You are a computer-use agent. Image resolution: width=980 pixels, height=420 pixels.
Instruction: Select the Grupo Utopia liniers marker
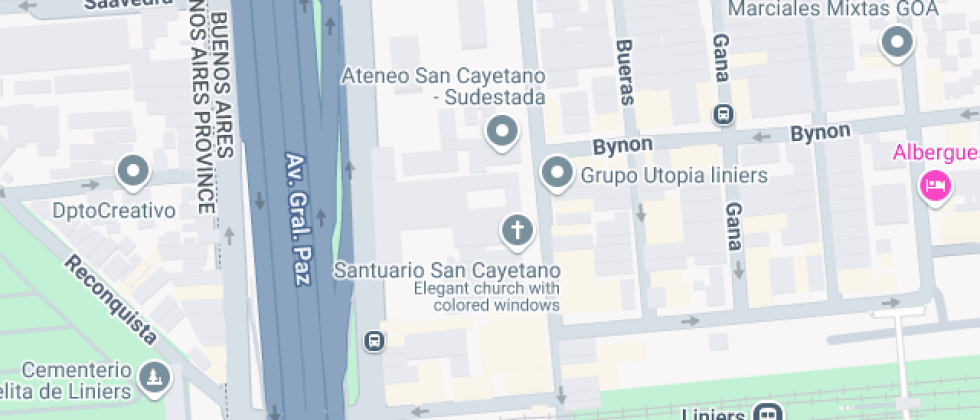point(556,174)
